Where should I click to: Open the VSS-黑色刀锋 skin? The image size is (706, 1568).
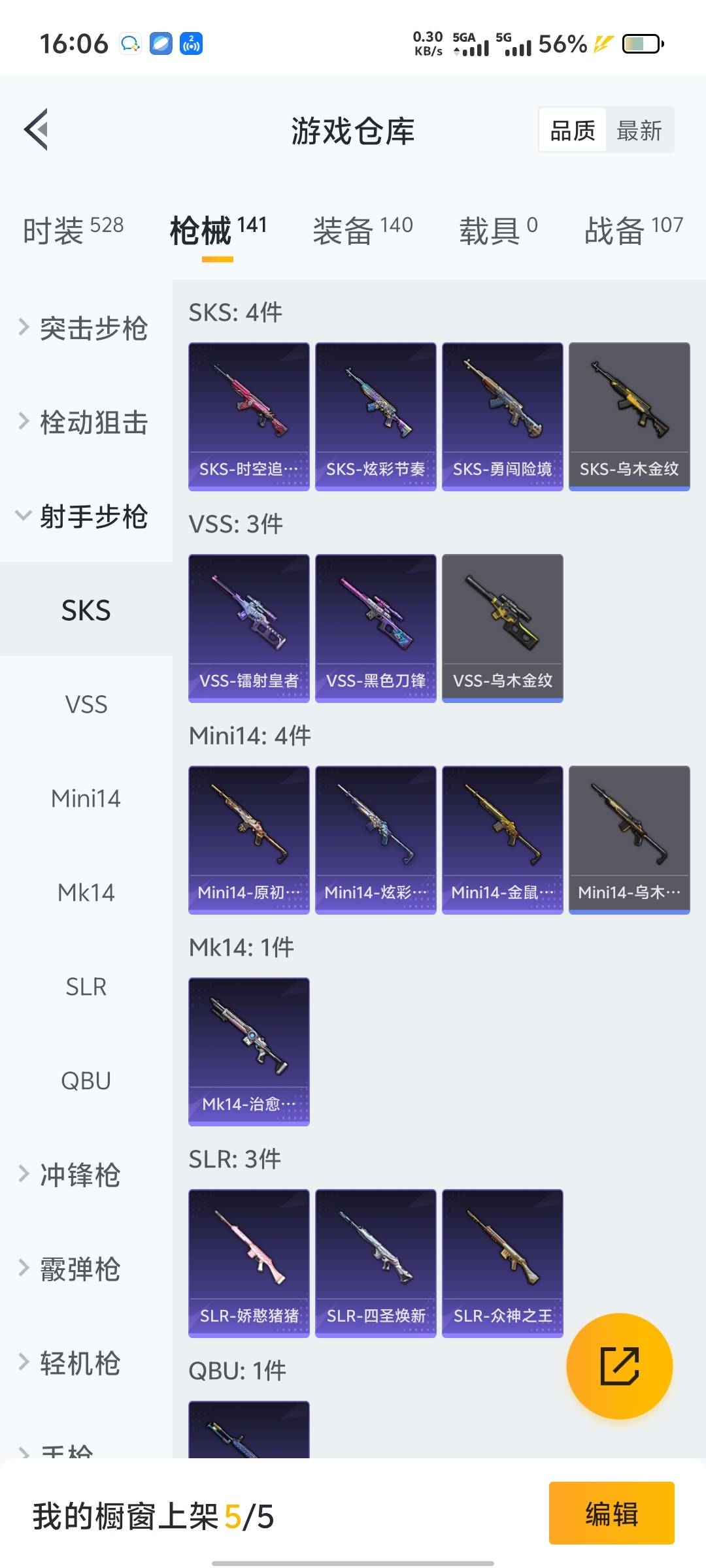375,628
